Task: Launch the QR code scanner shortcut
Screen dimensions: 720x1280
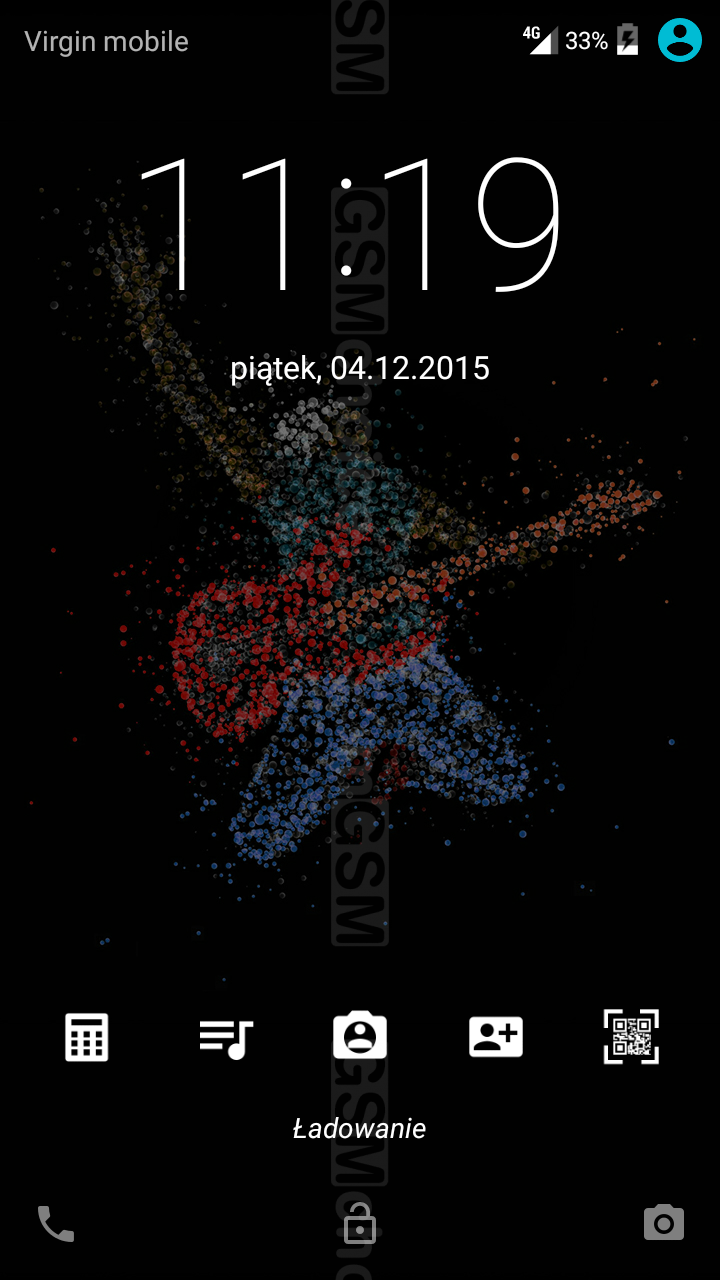Action: [x=632, y=1036]
